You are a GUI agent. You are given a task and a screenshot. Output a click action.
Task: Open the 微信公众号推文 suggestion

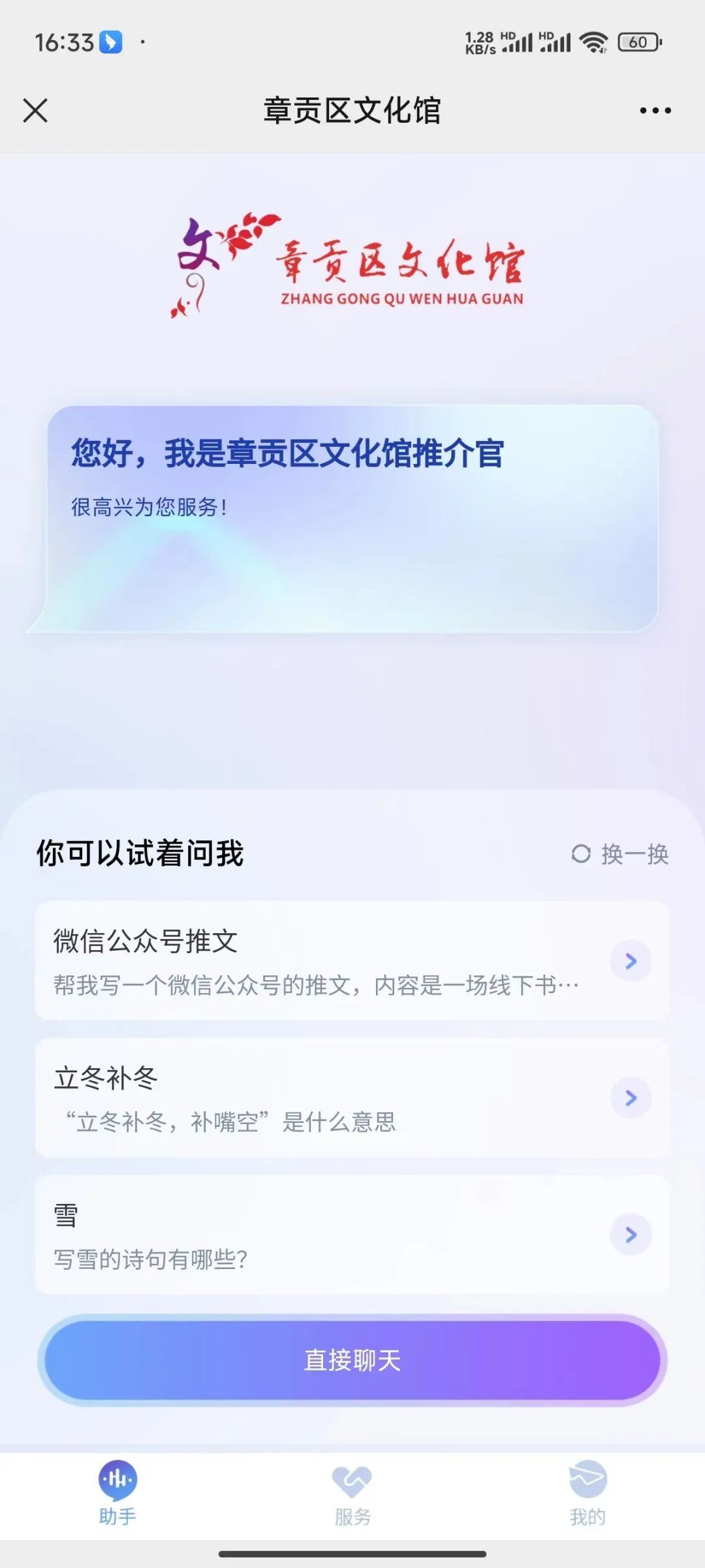352,961
